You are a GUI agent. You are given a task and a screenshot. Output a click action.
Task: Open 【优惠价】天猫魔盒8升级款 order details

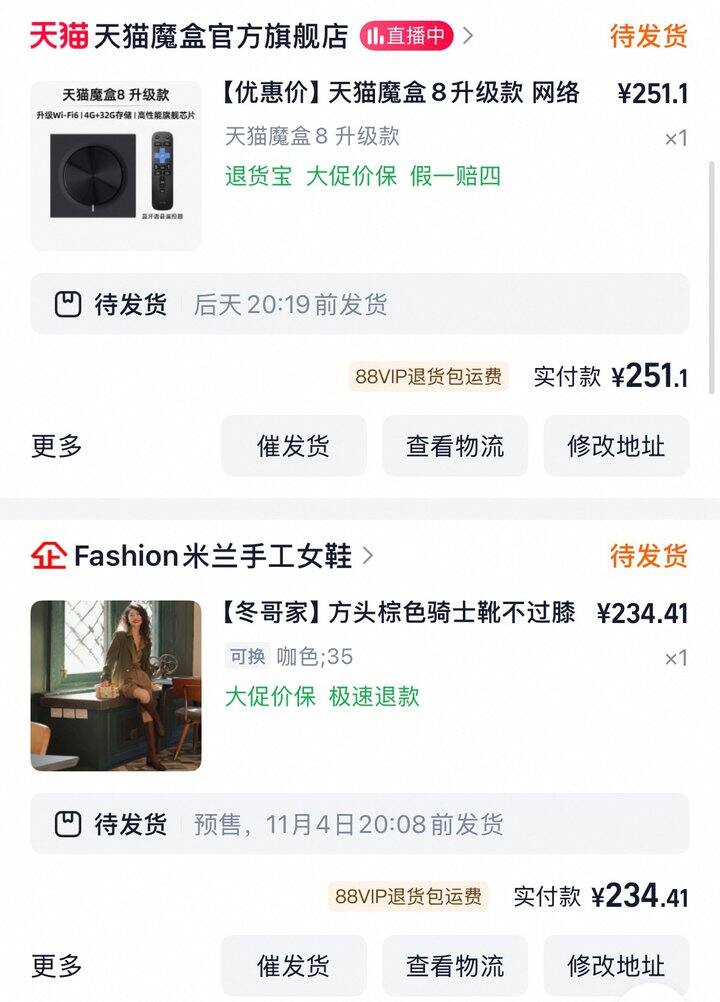tap(400, 94)
